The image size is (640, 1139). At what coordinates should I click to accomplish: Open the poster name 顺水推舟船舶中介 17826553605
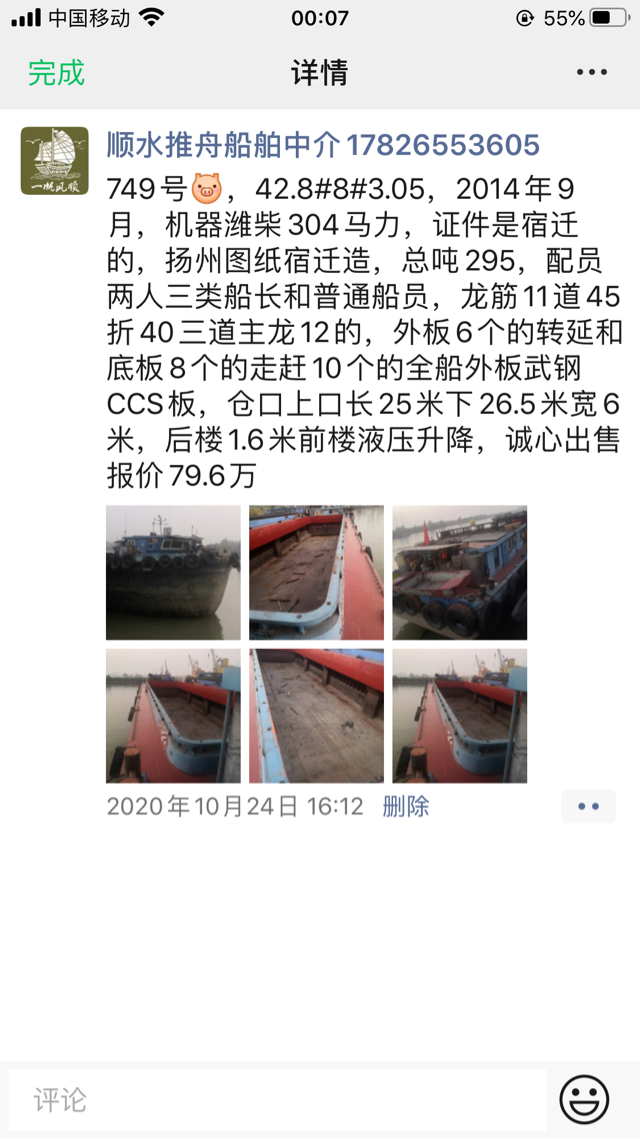[x=323, y=146]
